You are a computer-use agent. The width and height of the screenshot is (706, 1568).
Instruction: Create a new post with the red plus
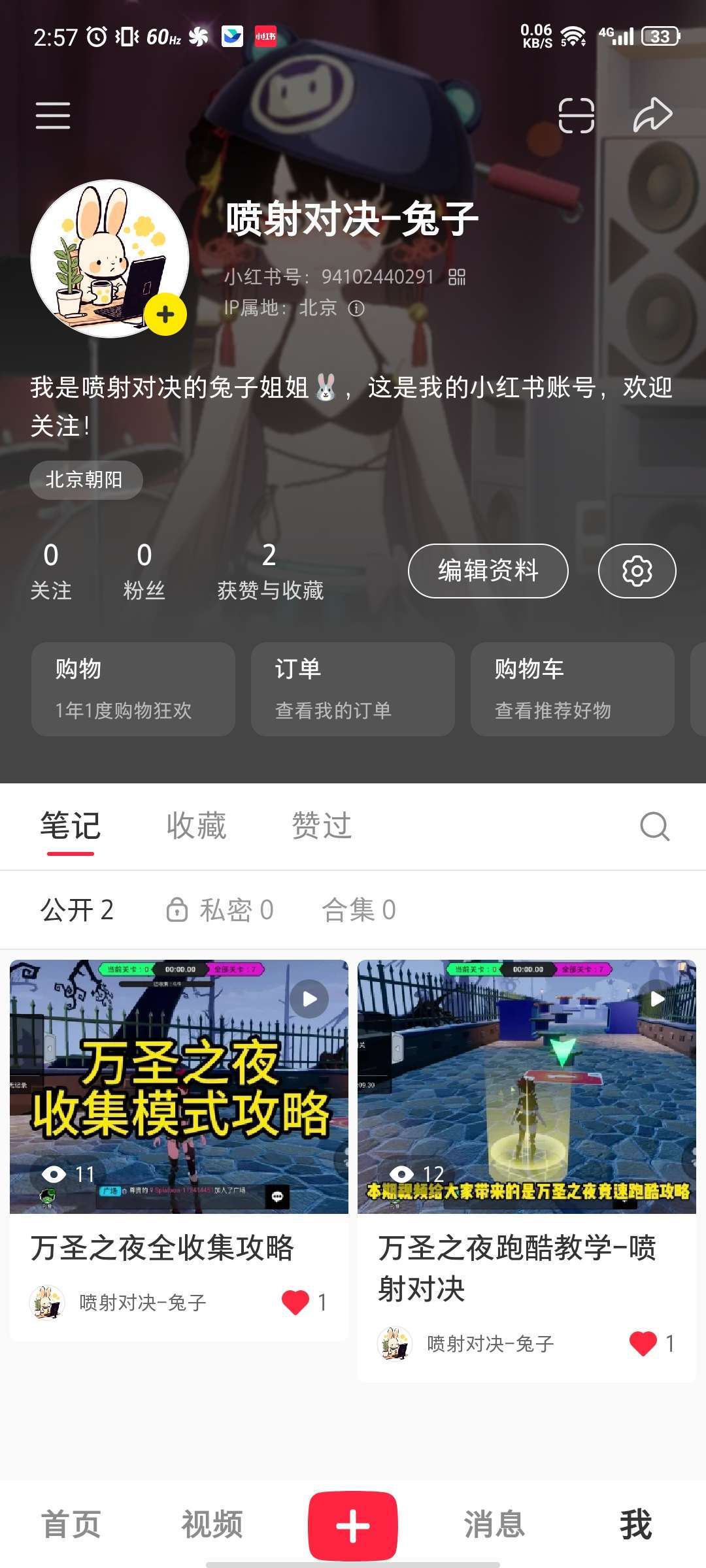point(353,1526)
